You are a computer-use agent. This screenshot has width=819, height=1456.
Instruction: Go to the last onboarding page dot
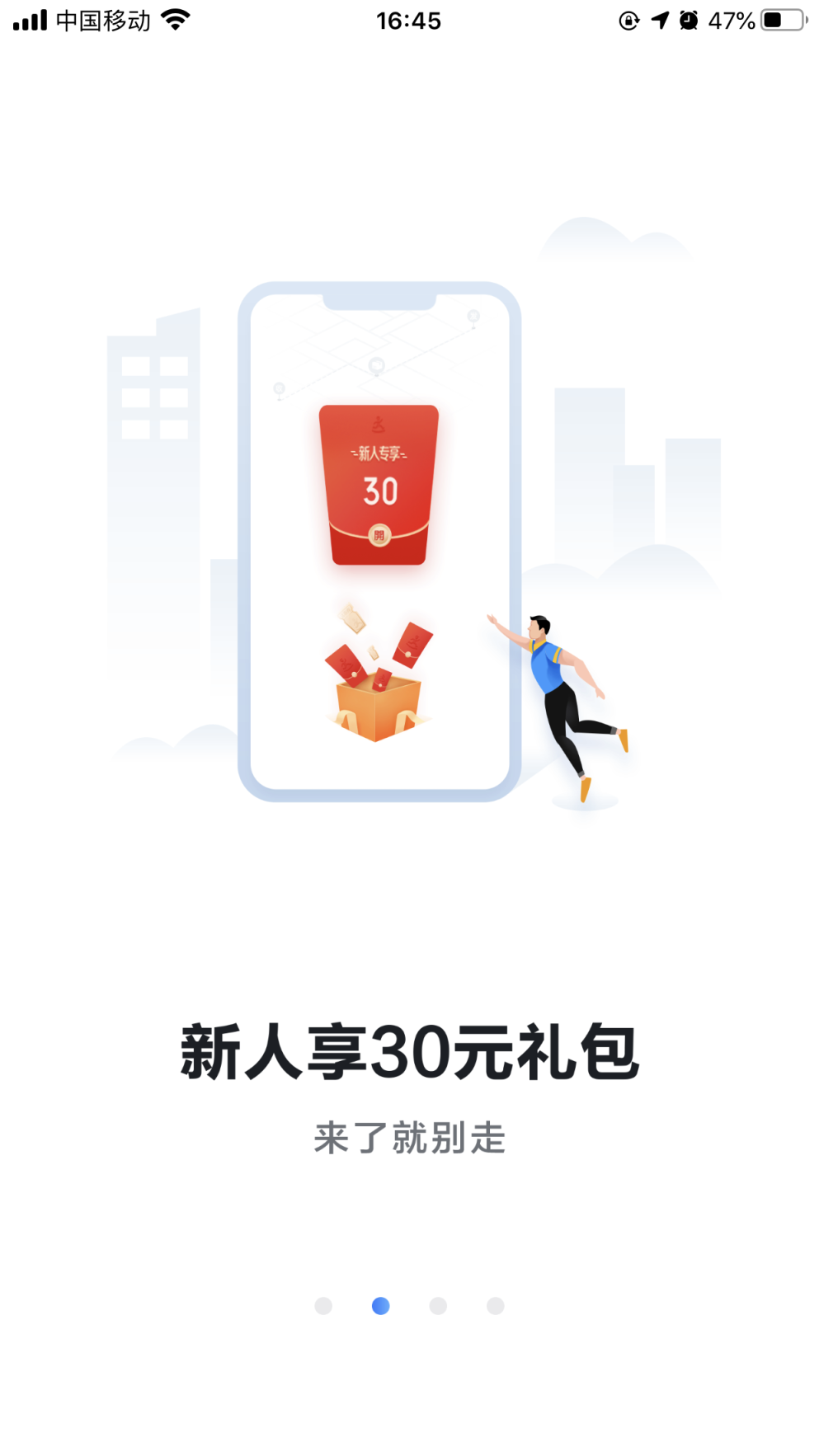point(495,1306)
